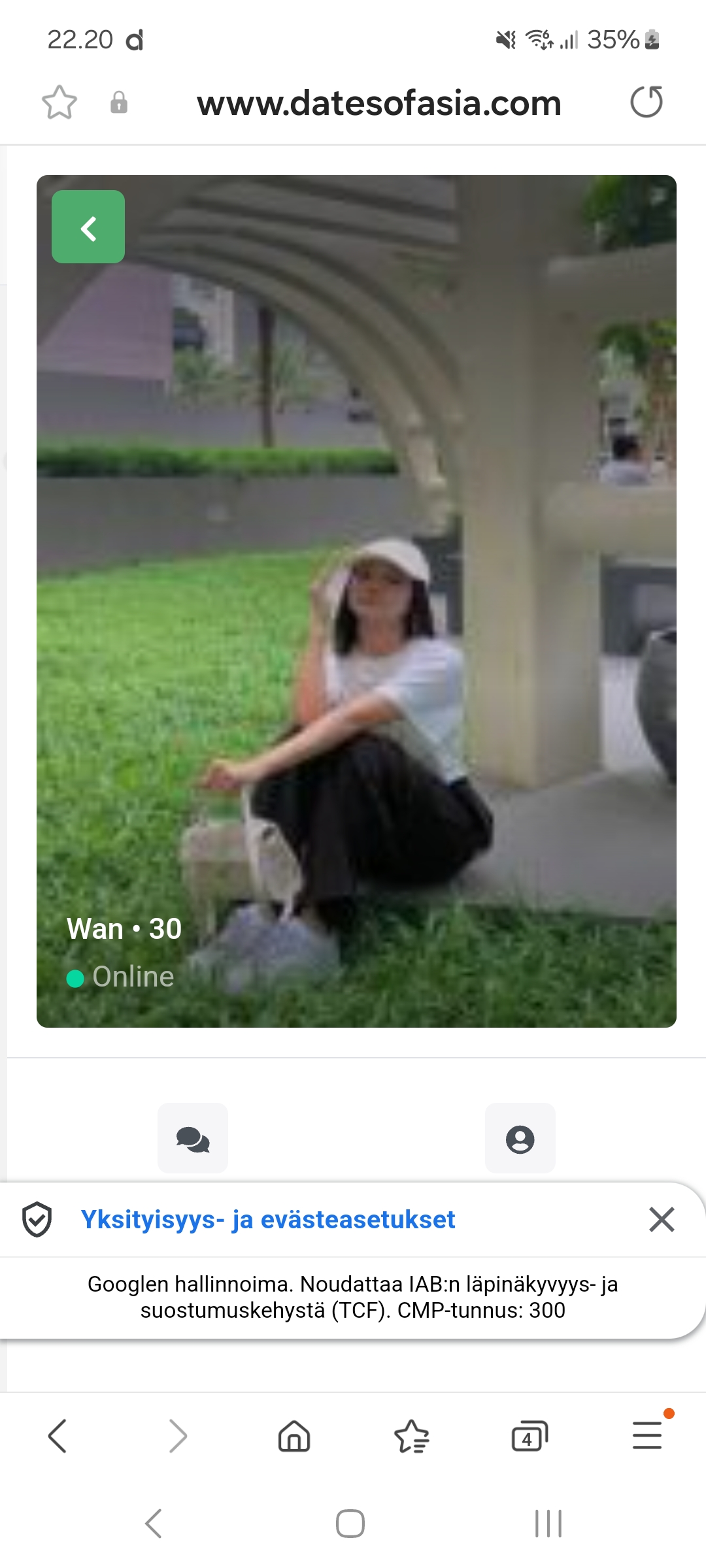This screenshot has height=1568, width=706.
Task: Open the browser bookmarks list
Action: [412, 1436]
